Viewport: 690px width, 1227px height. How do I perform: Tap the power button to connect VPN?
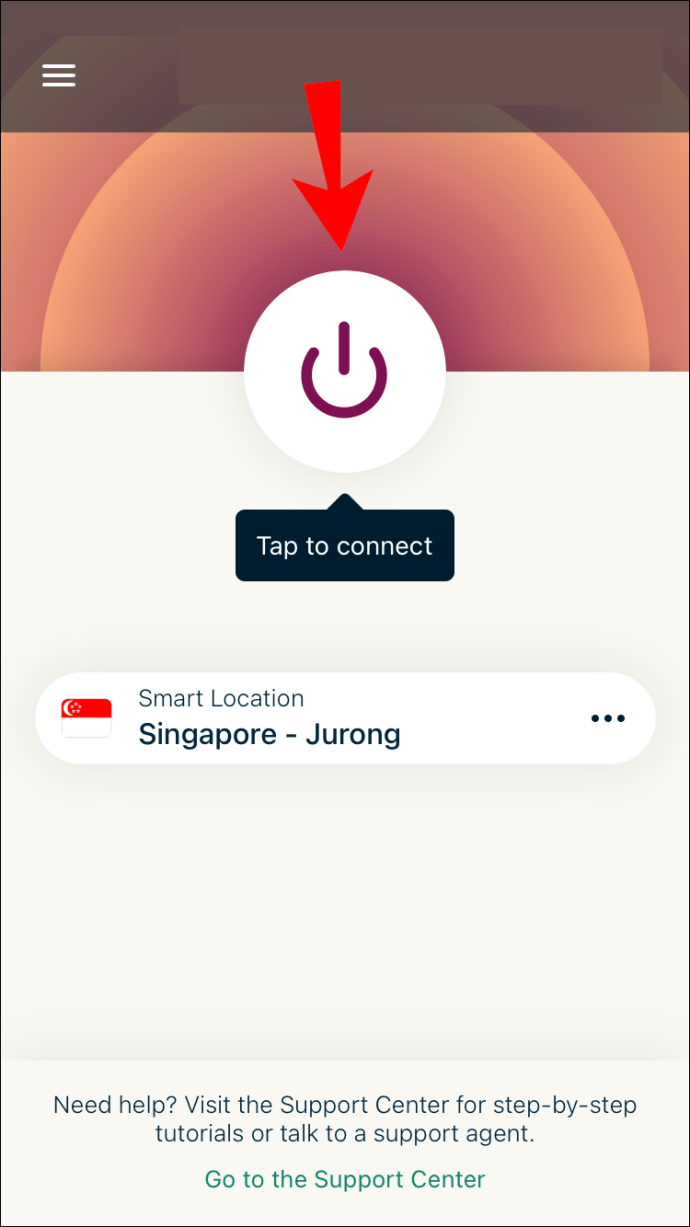coord(344,370)
